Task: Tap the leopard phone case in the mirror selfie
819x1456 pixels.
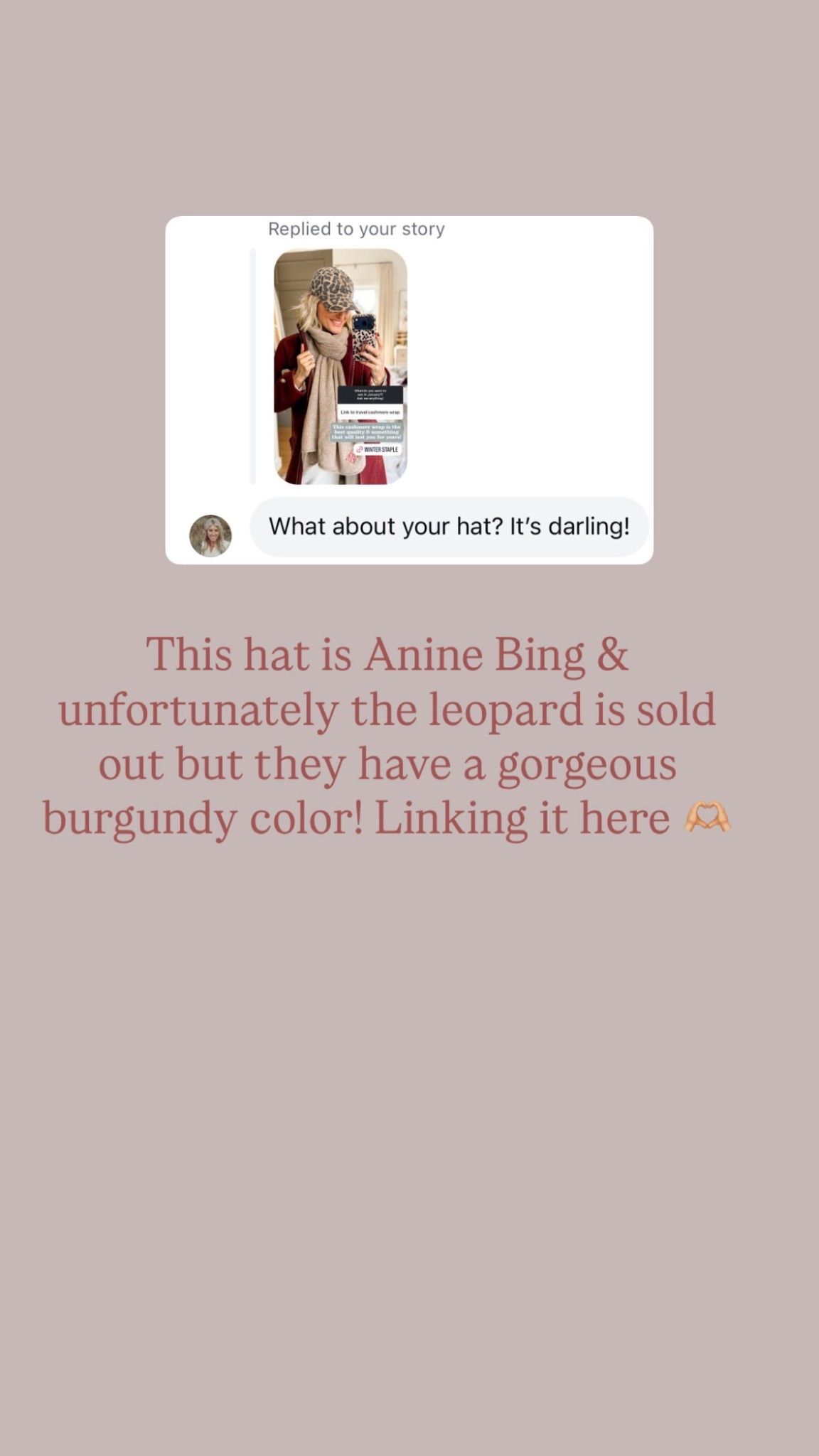Action: [x=365, y=336]
